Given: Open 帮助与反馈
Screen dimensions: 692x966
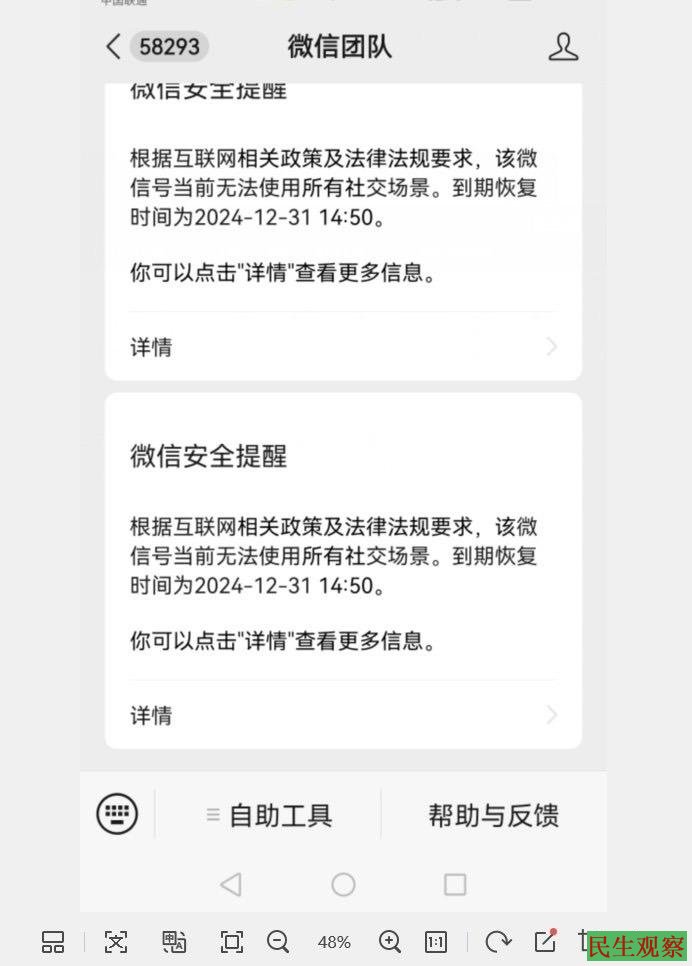Looking at the screenshot, I should pos(493,815).
